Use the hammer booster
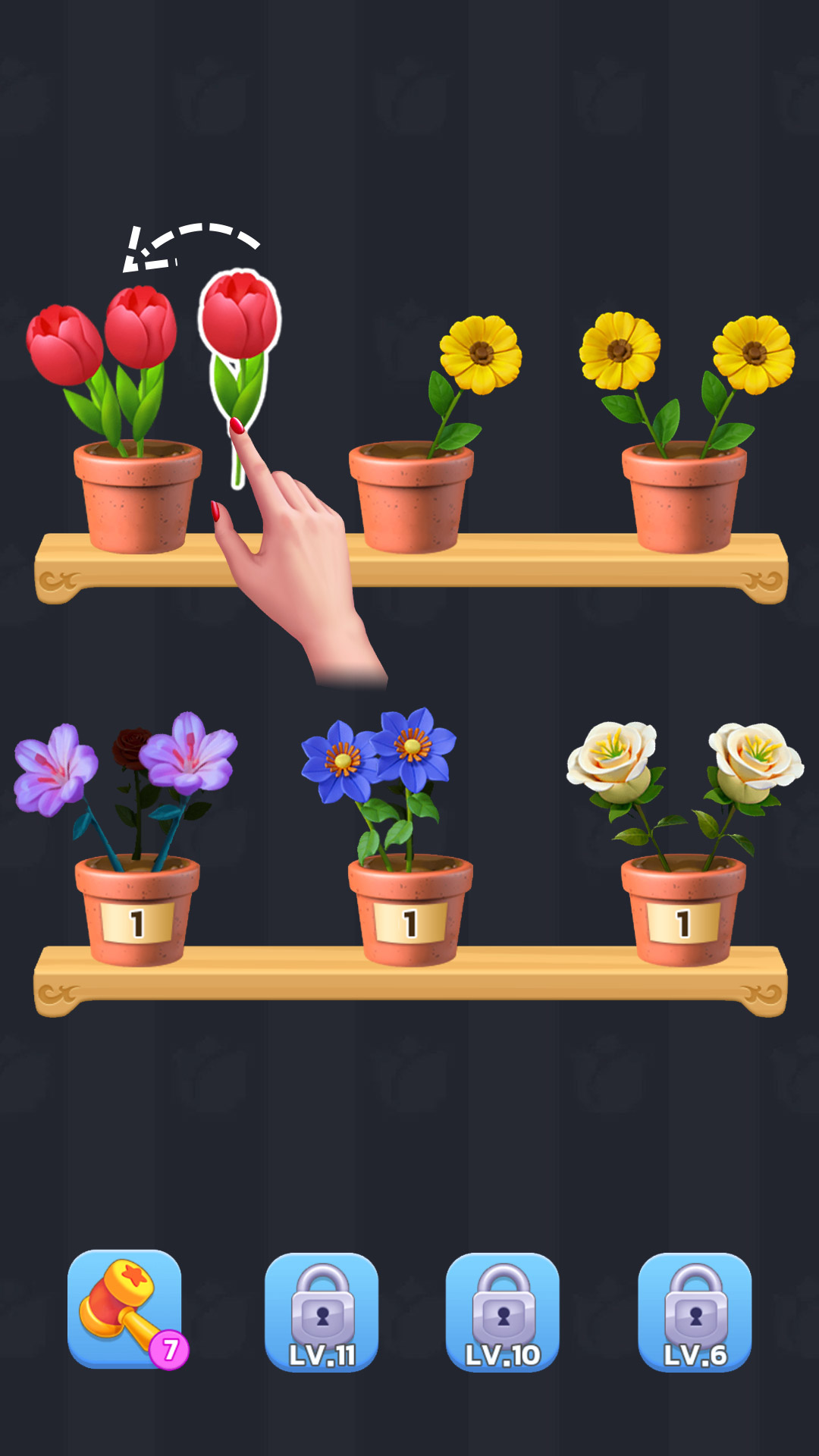Screen dimensions: 819x1456 pyautogui.click(x=125, y=1308)
